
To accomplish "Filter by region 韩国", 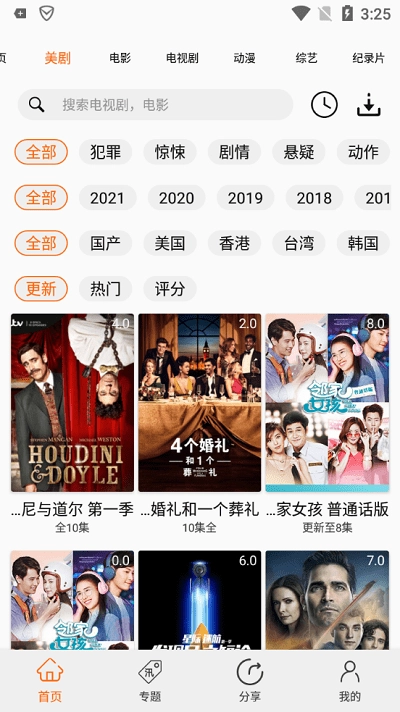I will (x=363, y=243).
